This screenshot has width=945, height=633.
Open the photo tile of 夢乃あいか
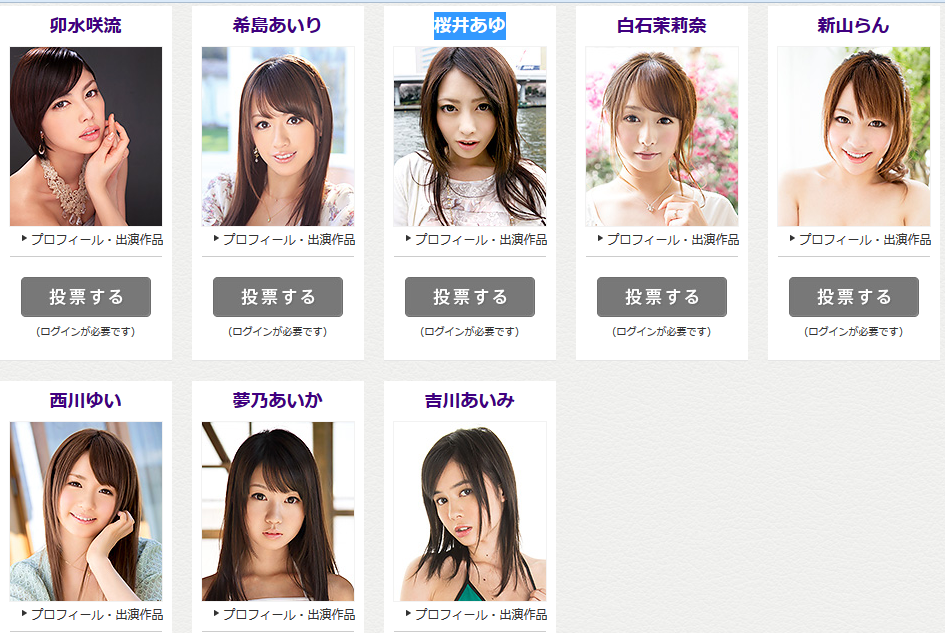[x=278, y=510]
